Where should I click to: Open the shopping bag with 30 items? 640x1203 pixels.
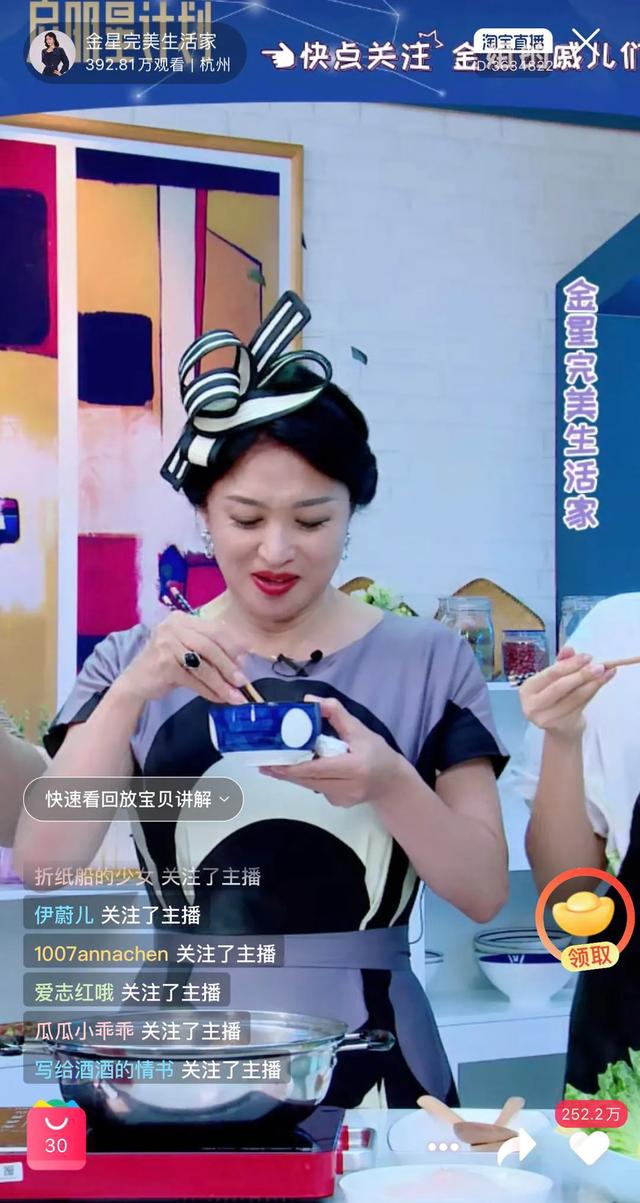56,1138
